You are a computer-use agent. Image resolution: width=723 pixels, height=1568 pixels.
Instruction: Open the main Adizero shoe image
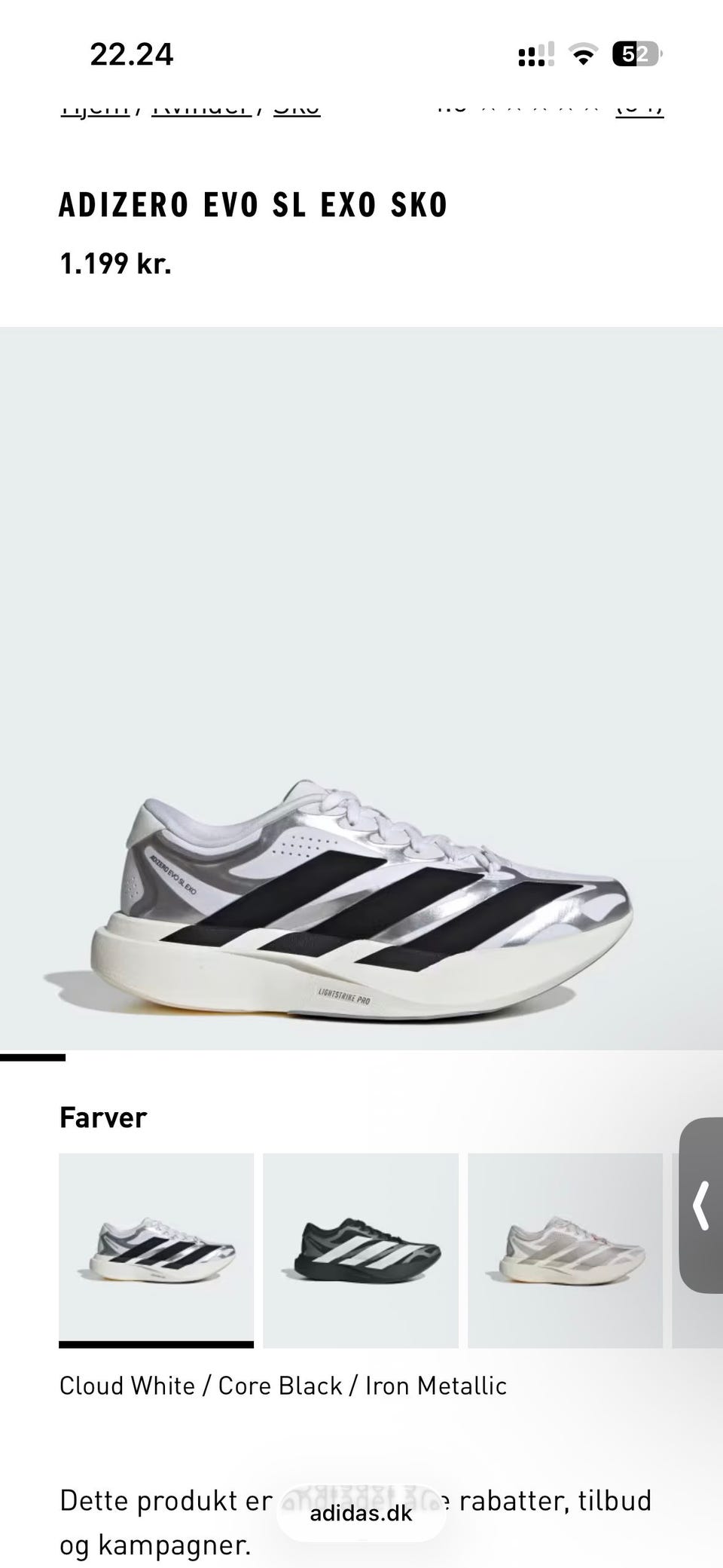[x=361, y=688]
